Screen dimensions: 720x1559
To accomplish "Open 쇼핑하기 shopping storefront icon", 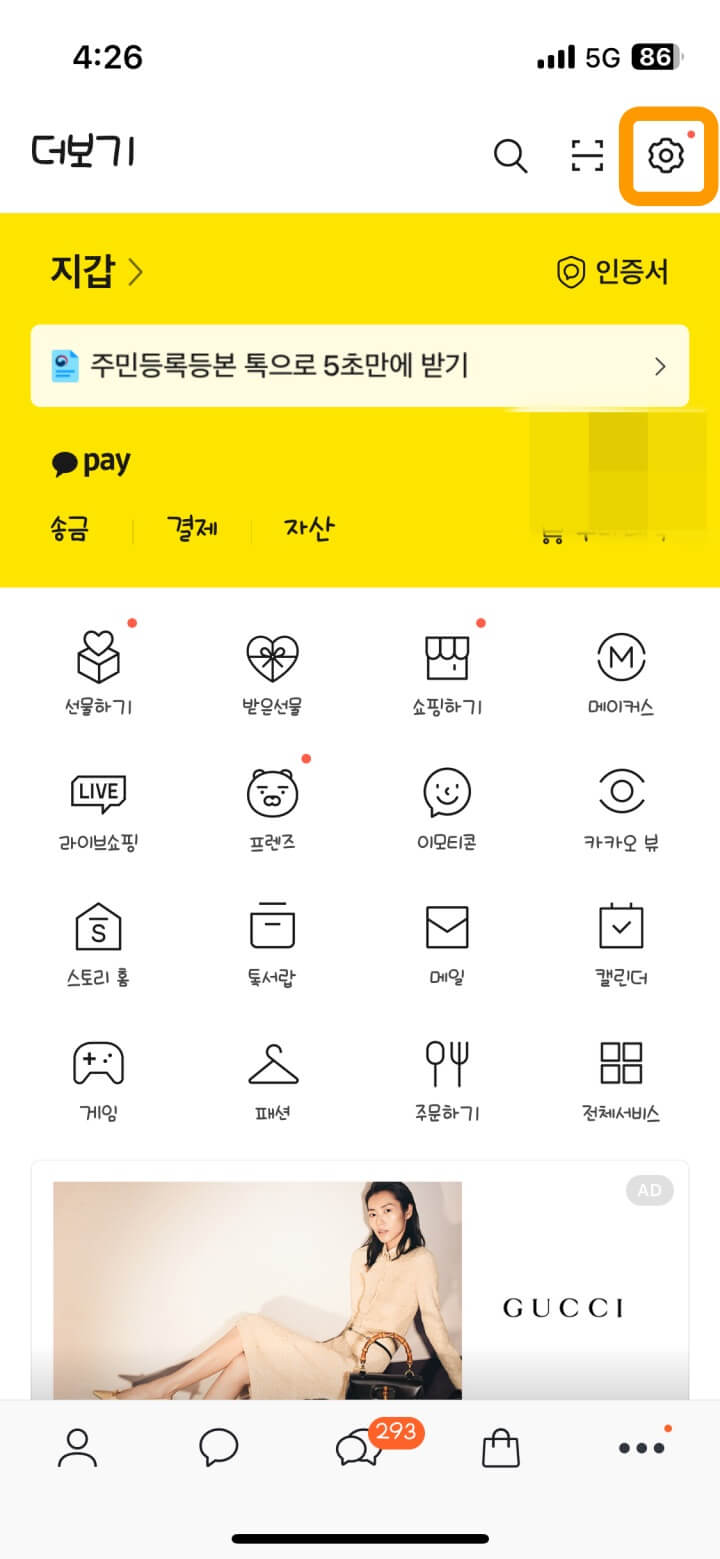I will click(x=447, y=660).
